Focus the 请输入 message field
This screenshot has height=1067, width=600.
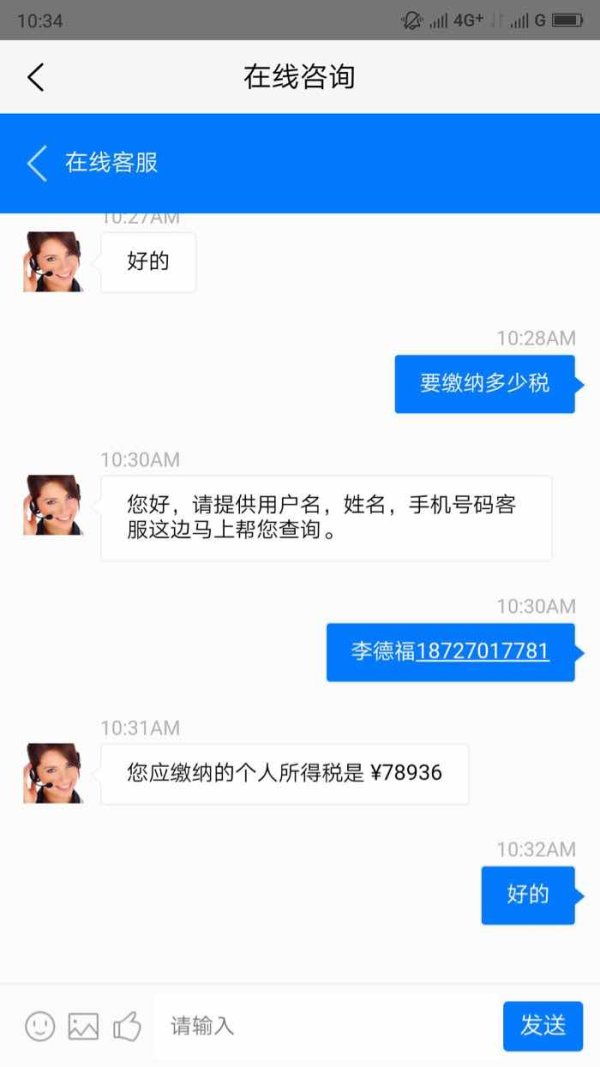pos(327,1025)
